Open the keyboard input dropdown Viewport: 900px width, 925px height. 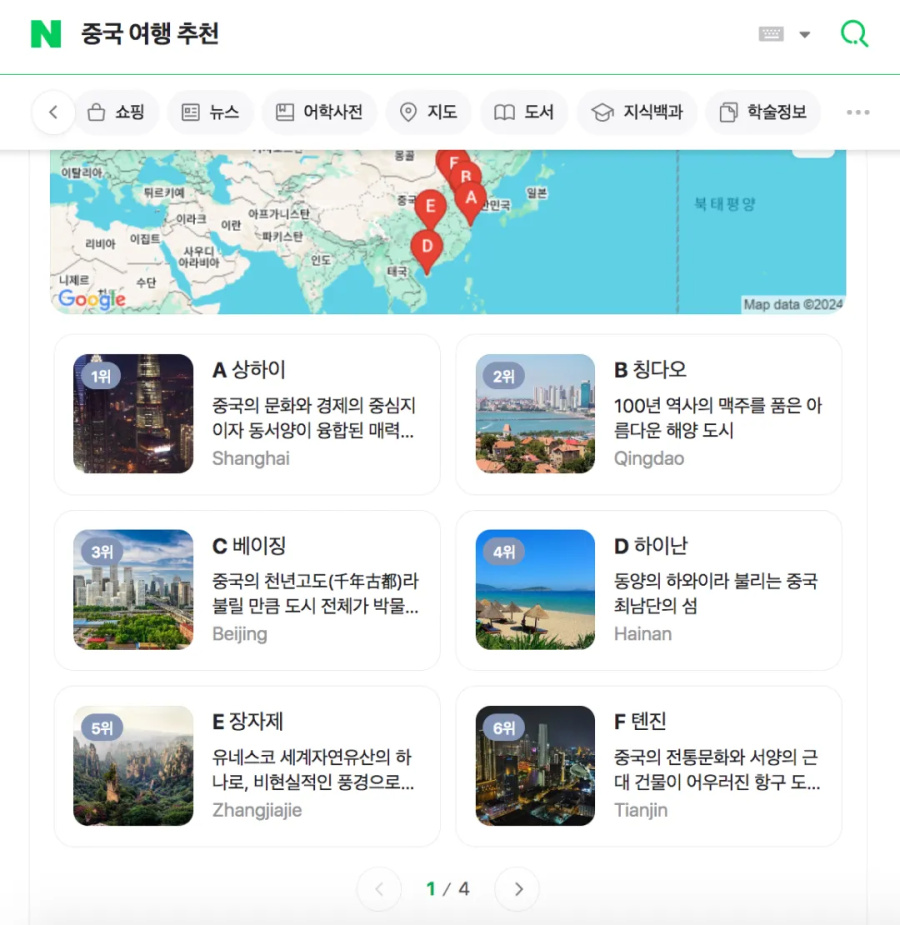tap(784, 34)
